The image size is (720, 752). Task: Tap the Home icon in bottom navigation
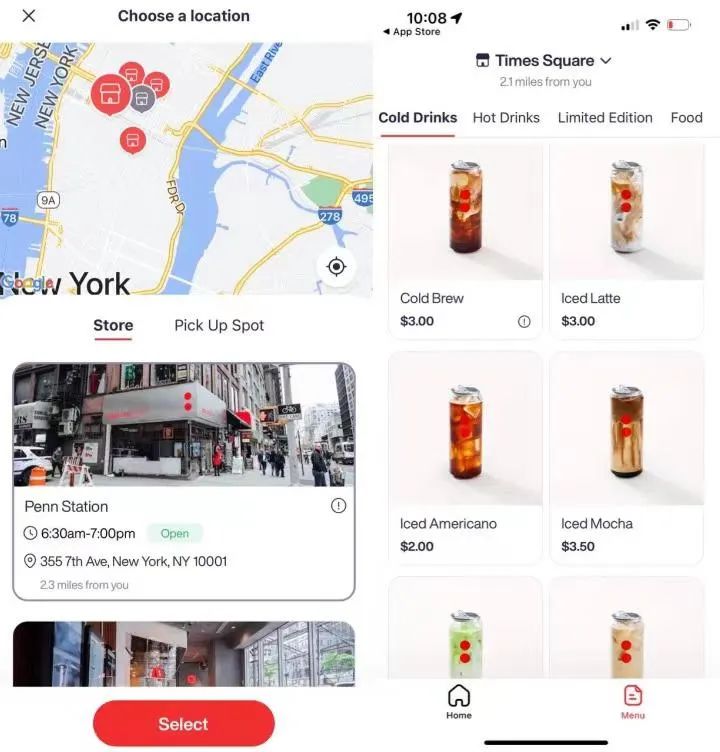point(459,696)
